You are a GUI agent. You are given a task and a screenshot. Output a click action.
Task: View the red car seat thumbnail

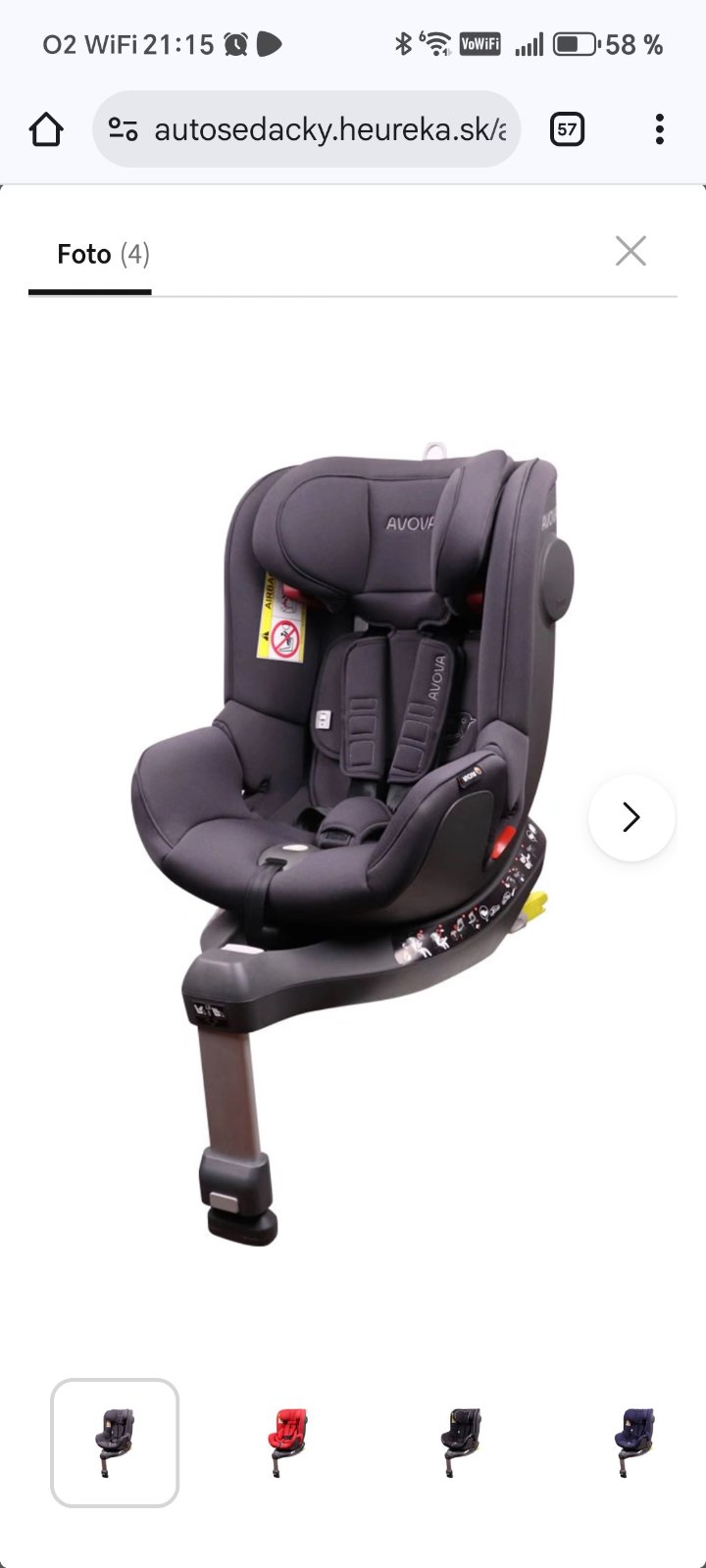287,1443
